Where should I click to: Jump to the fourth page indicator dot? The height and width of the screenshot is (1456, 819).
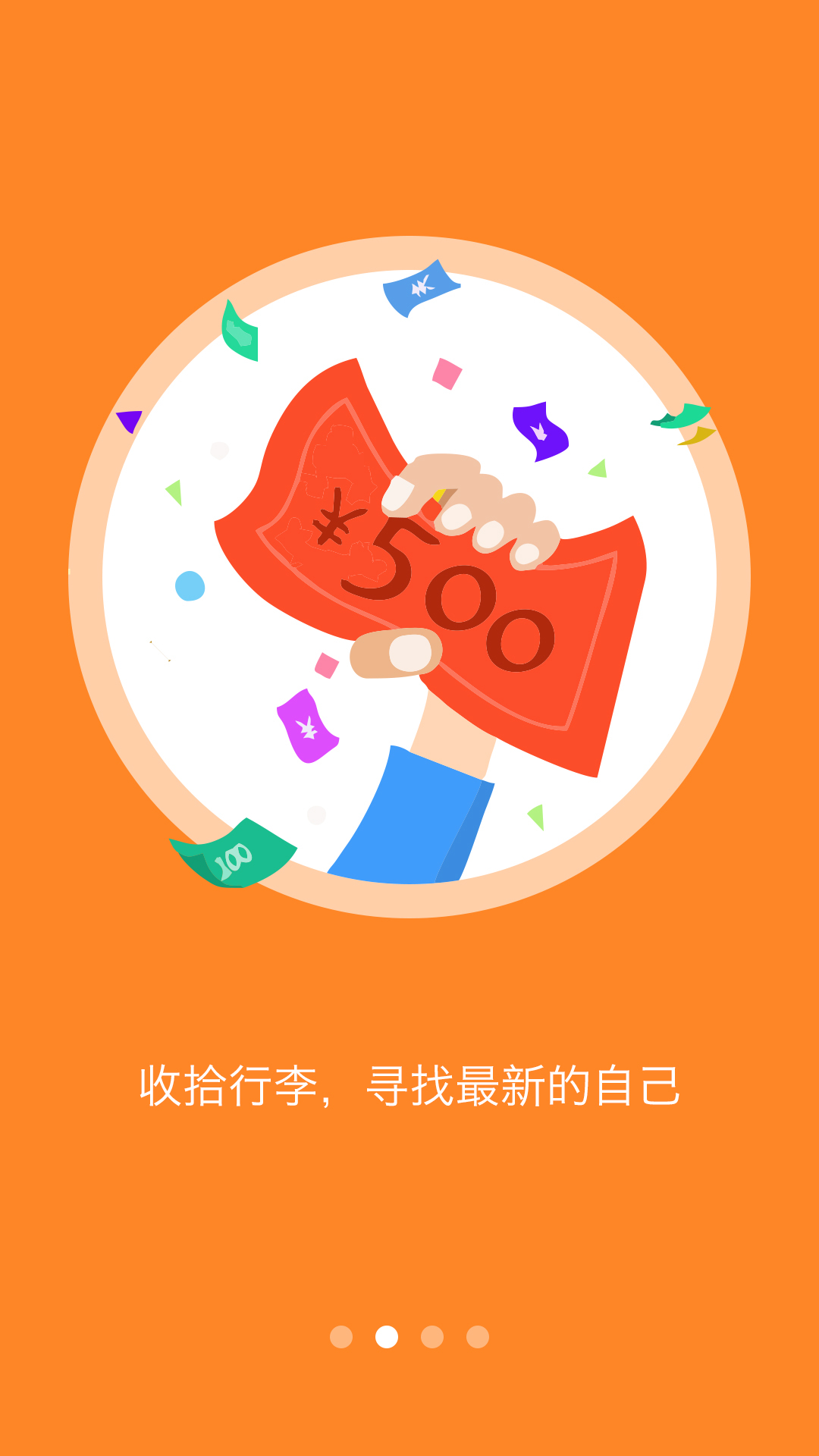point(478,1337)
